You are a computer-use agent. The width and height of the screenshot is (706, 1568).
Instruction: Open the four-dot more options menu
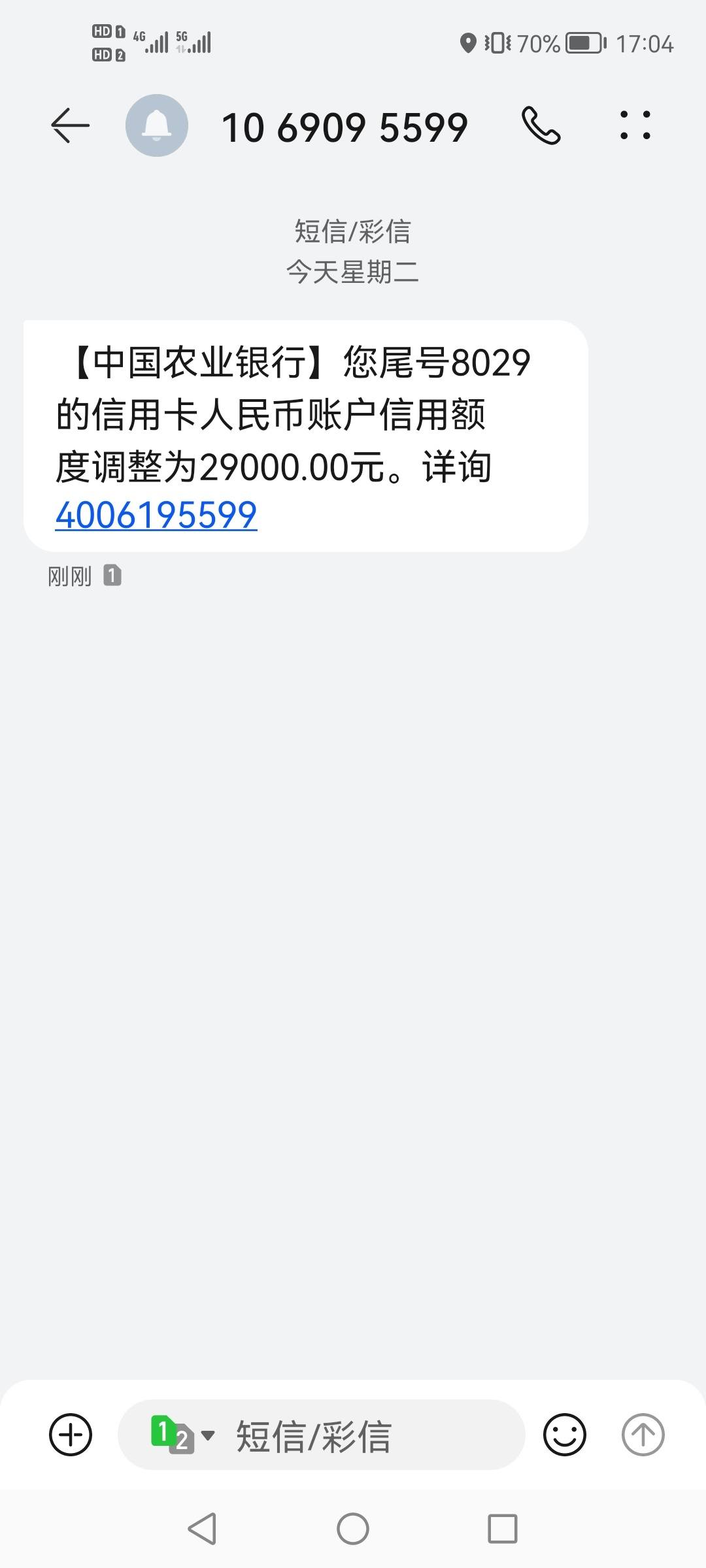coord(635,125)
